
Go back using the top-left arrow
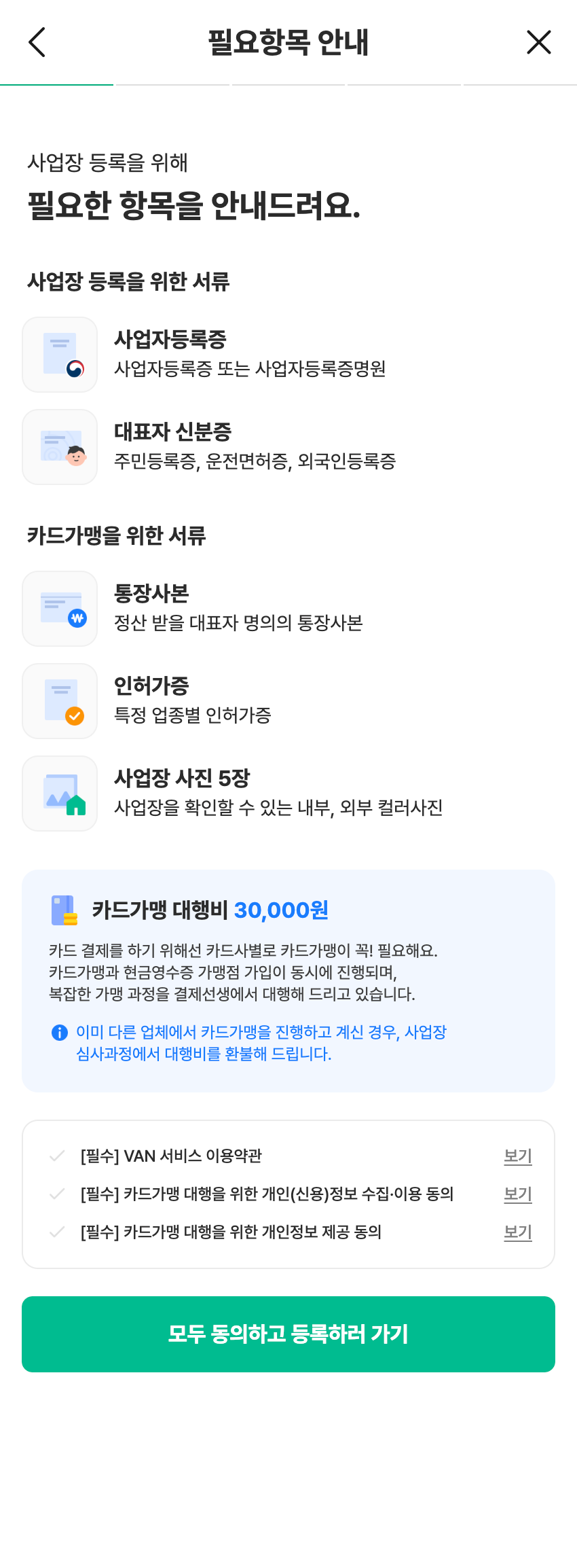click(x=37, y=42)
